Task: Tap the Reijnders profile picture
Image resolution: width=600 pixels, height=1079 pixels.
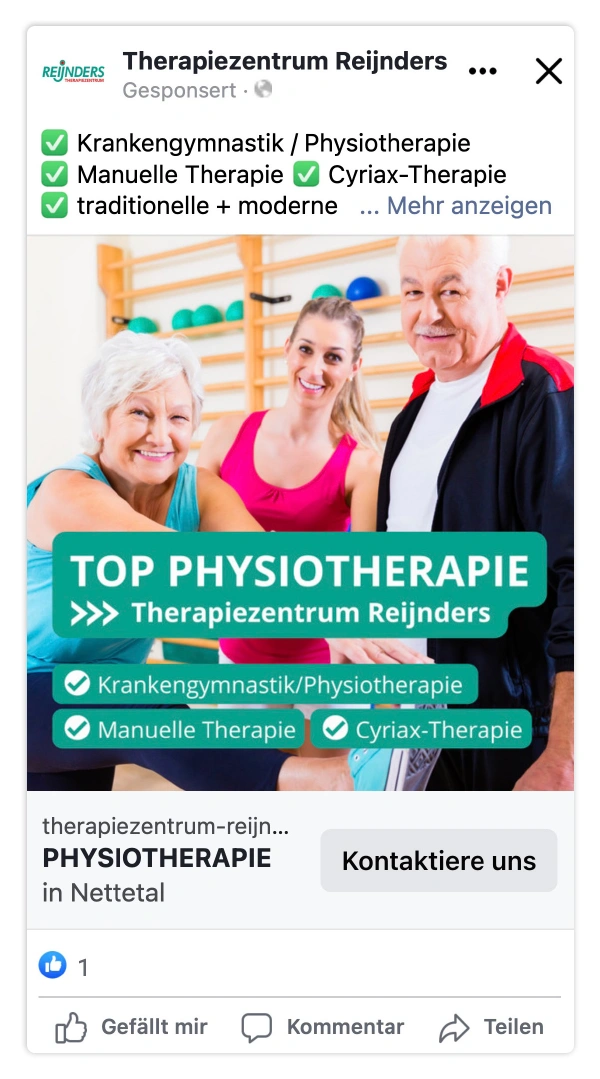Action: point(74,71)
